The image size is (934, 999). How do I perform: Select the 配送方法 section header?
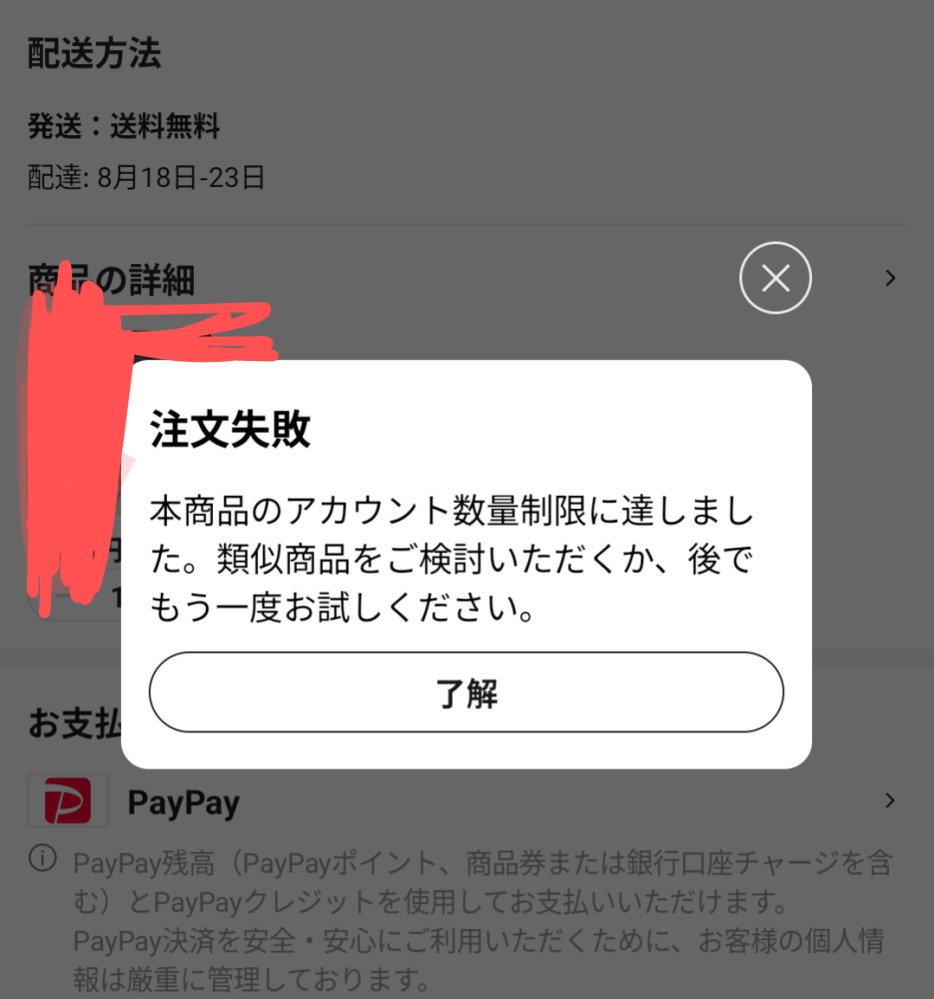pos(94,56)
